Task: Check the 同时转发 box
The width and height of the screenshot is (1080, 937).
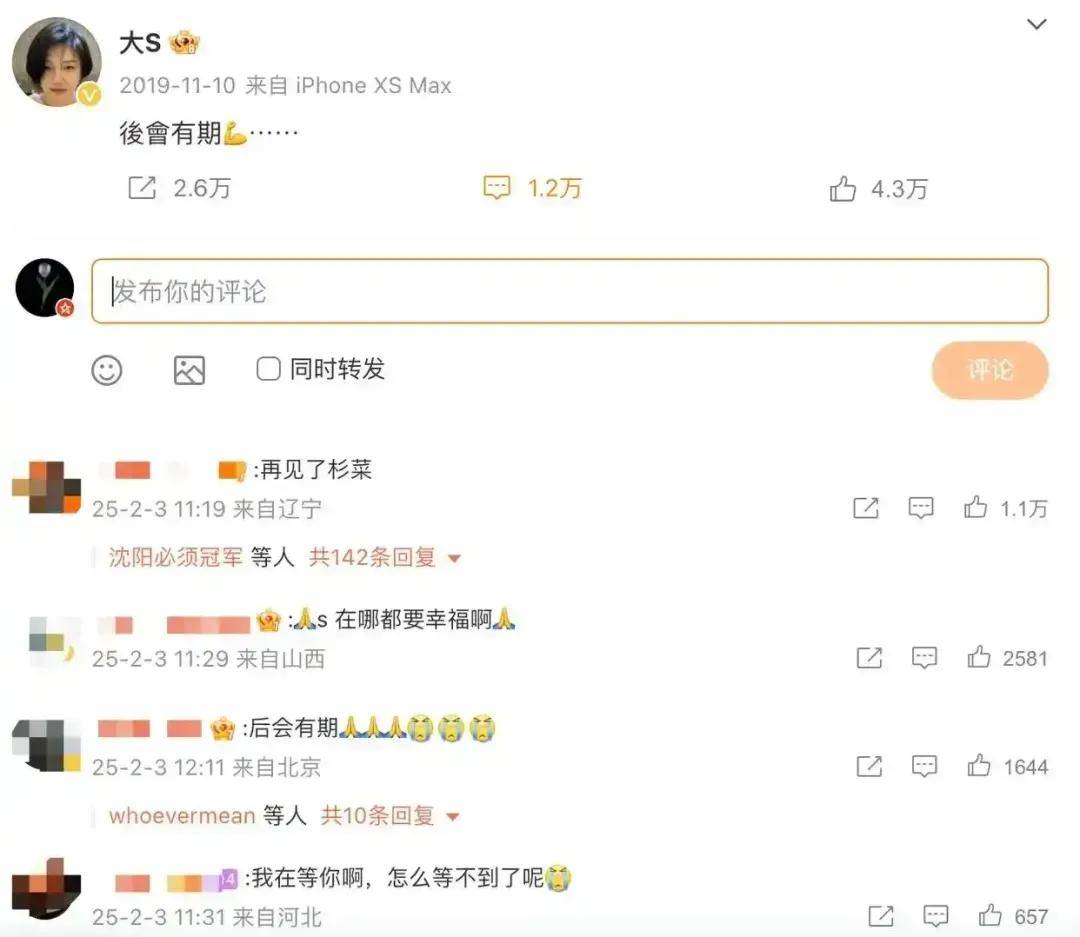Action: (x=268, y=369)
